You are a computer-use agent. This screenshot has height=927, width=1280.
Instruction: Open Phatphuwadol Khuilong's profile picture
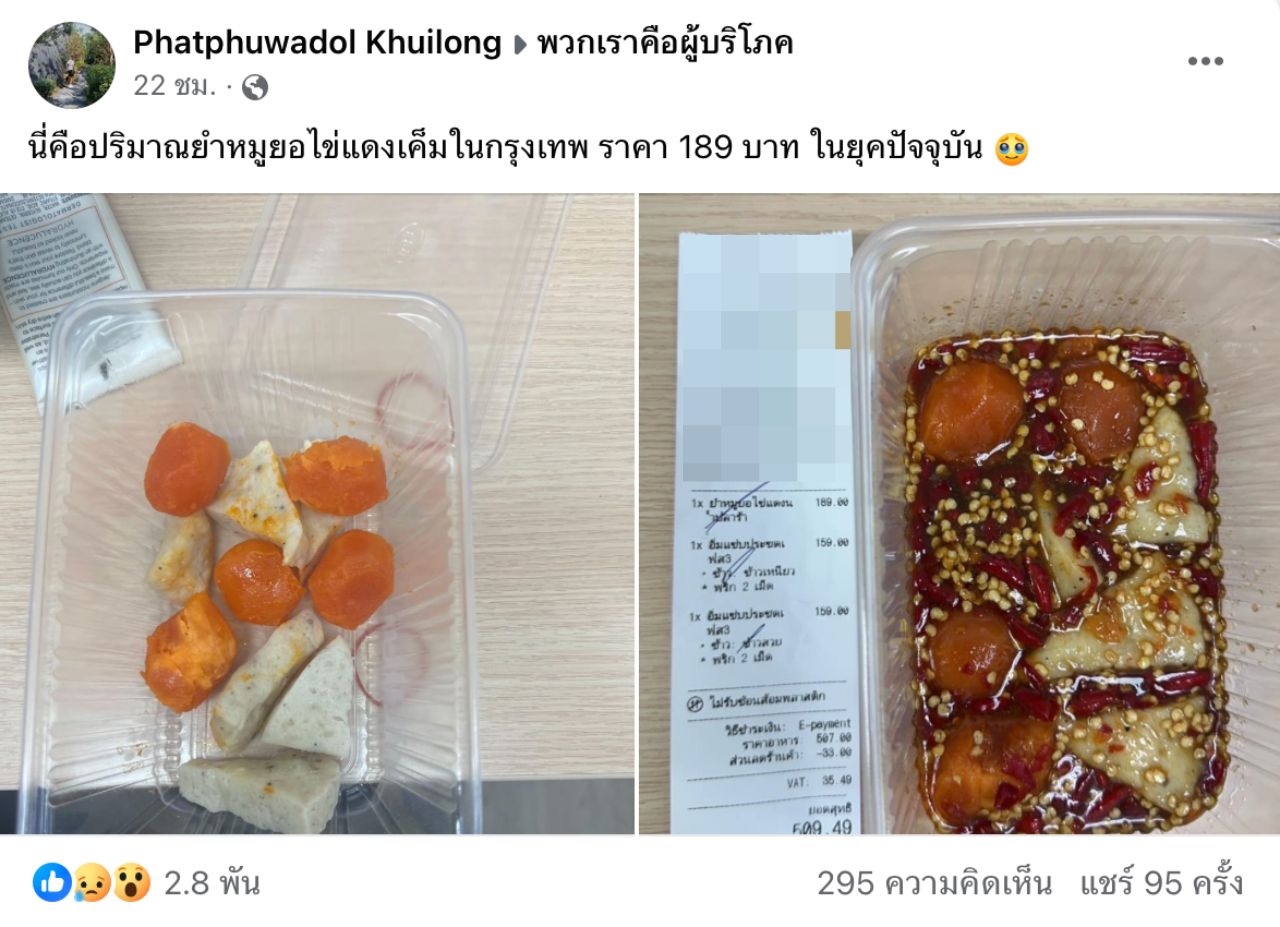[71, 65]
